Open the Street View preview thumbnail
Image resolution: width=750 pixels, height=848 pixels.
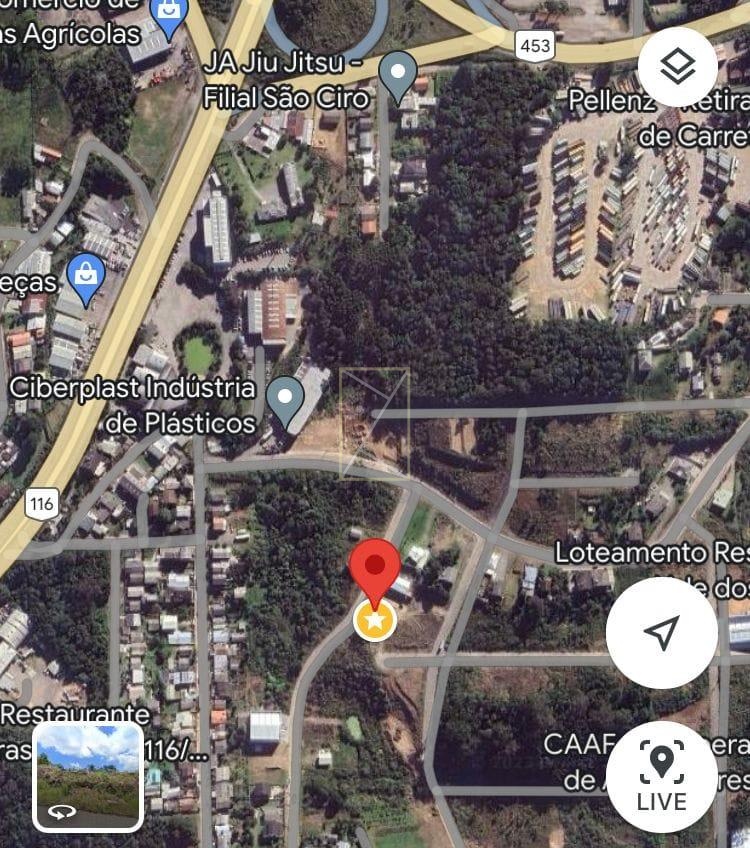point(88,777)
